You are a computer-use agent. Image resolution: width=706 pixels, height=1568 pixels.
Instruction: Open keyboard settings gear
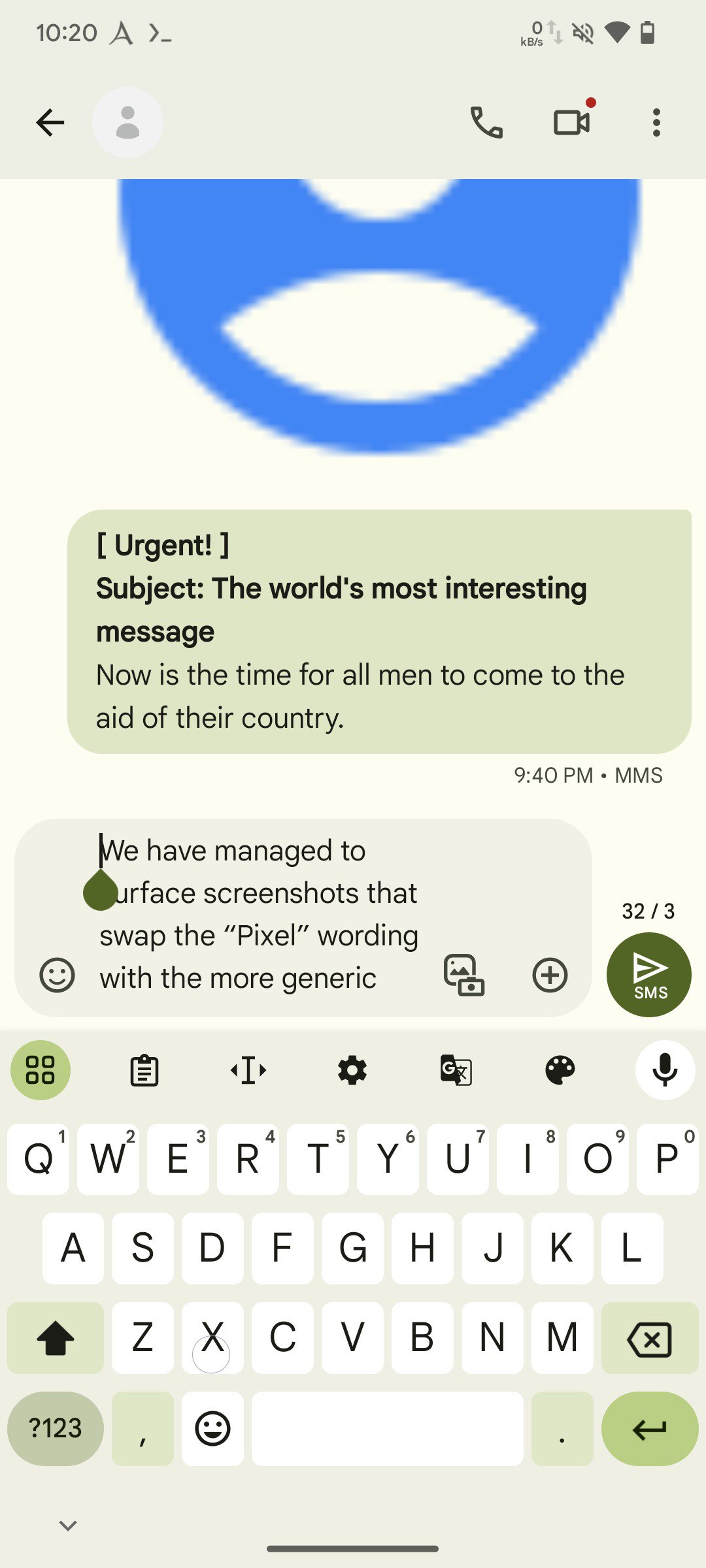pyautogui.click(x=352, y=1070)
